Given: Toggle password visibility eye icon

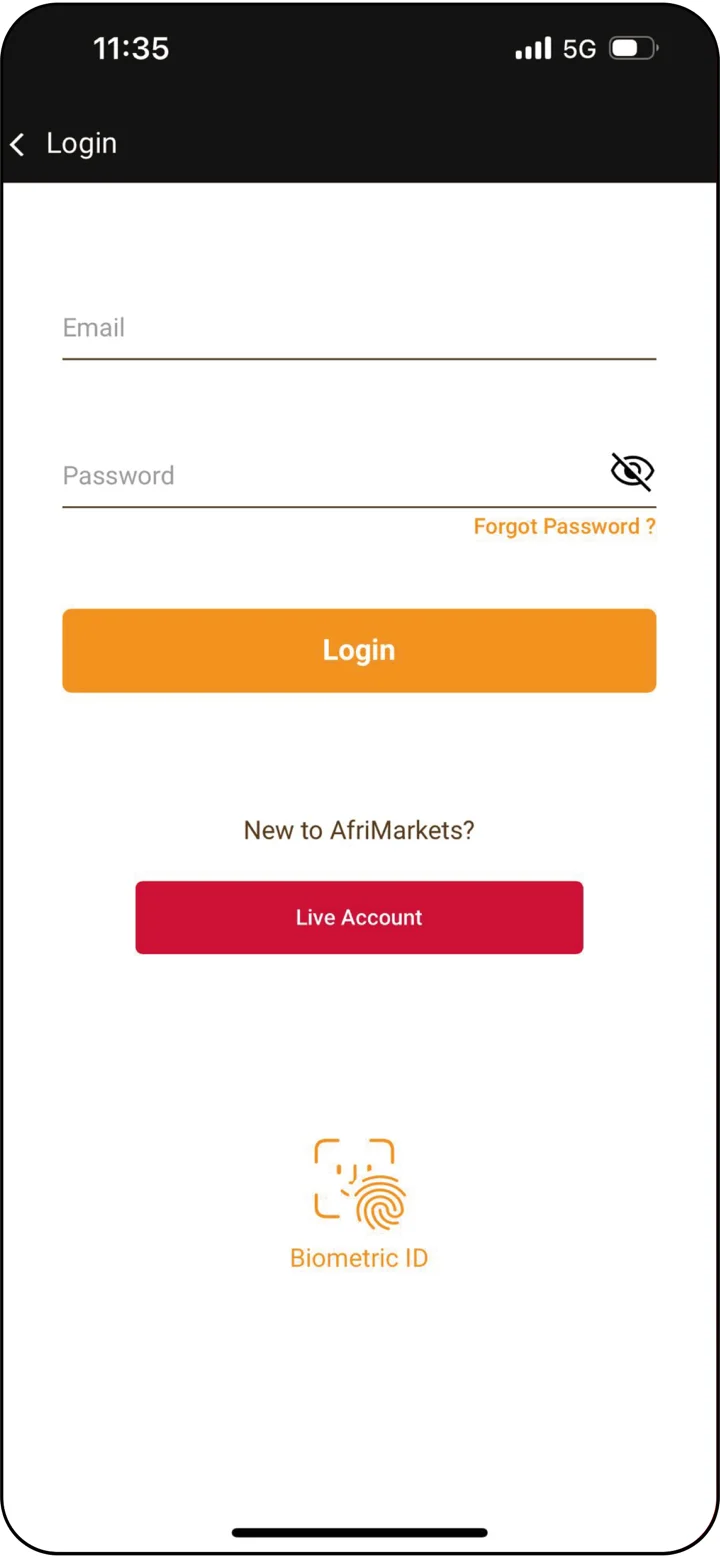Looking at the screenshot, I should [632, 471].
